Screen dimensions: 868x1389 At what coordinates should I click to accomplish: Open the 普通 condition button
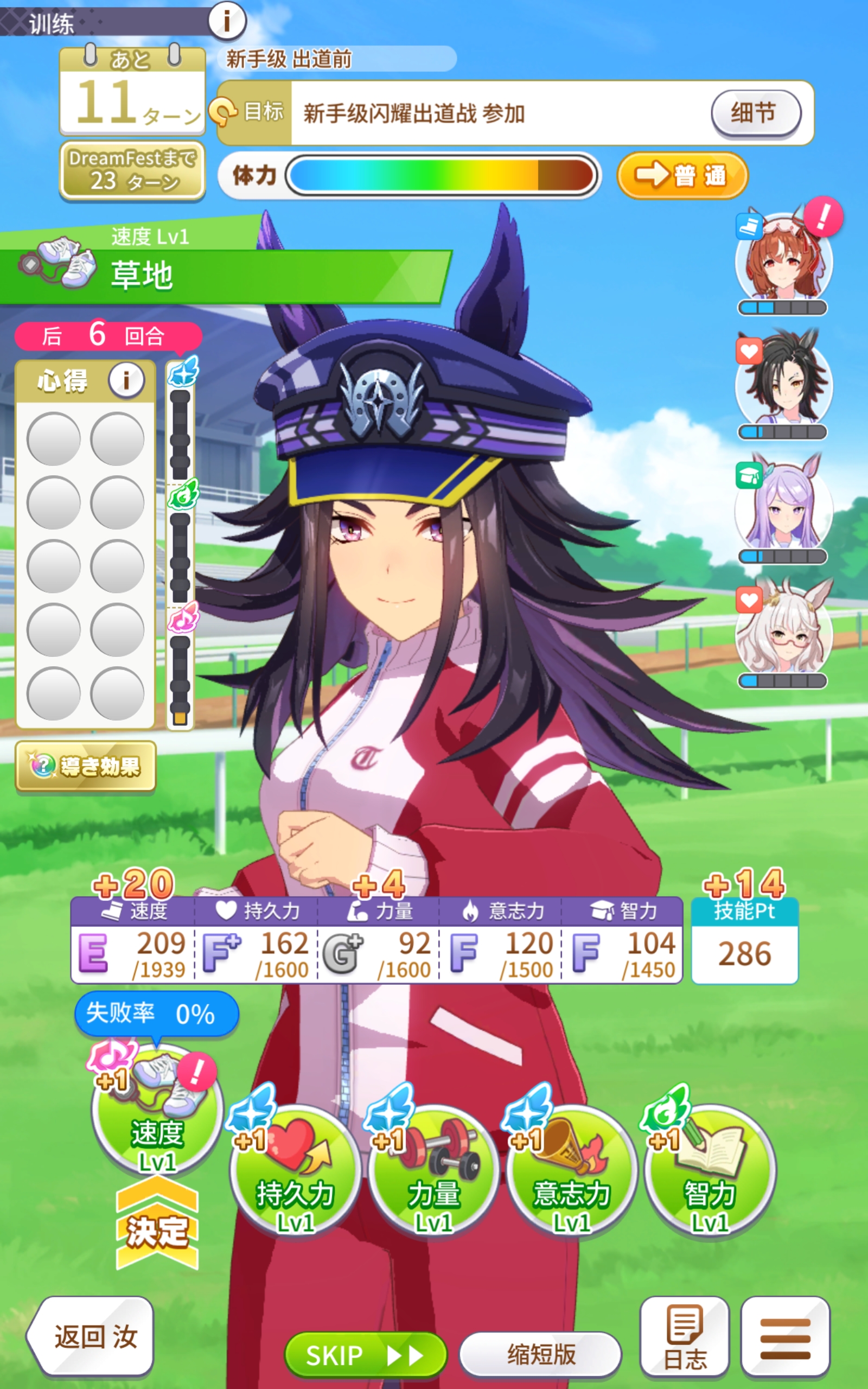(682, 175)
